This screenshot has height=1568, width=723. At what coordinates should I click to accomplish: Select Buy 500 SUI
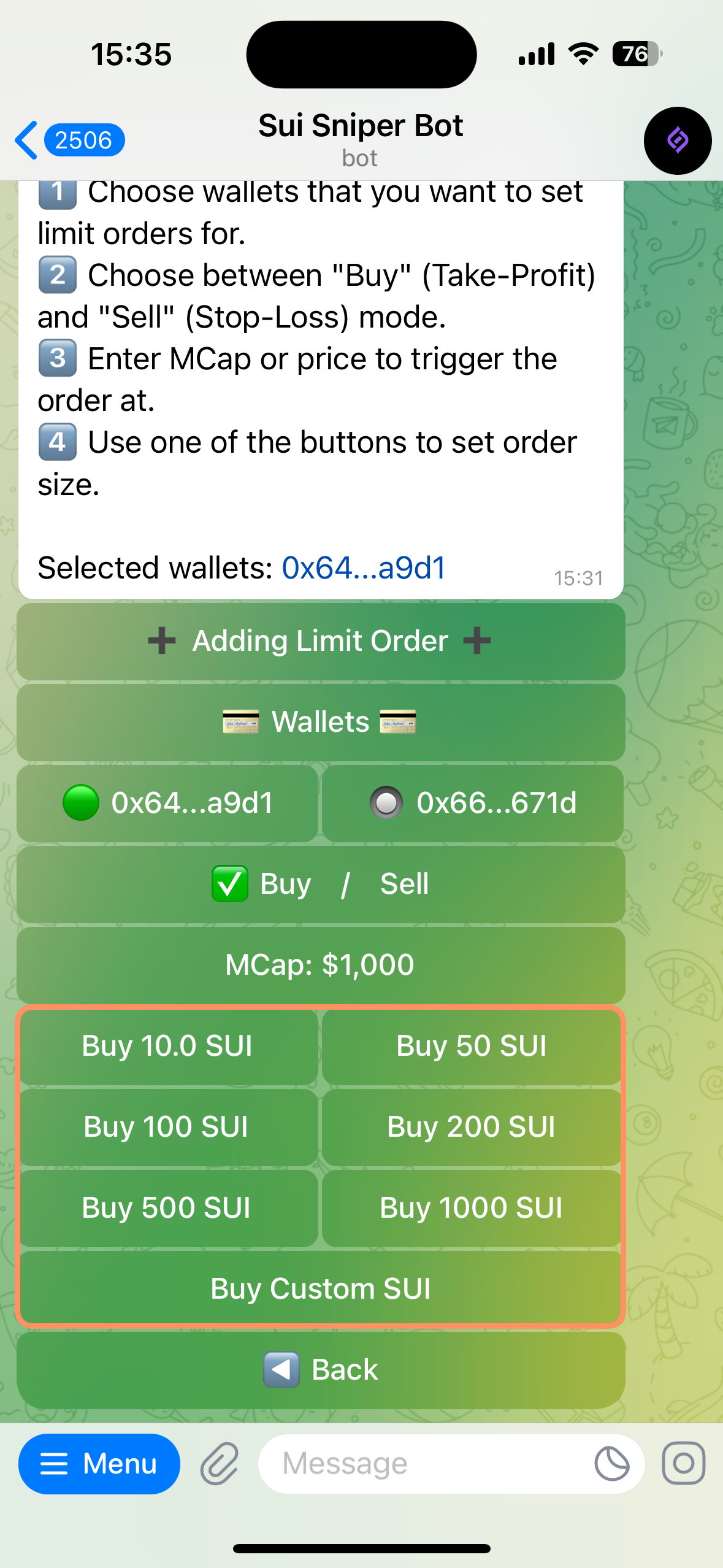point(167,1208)
